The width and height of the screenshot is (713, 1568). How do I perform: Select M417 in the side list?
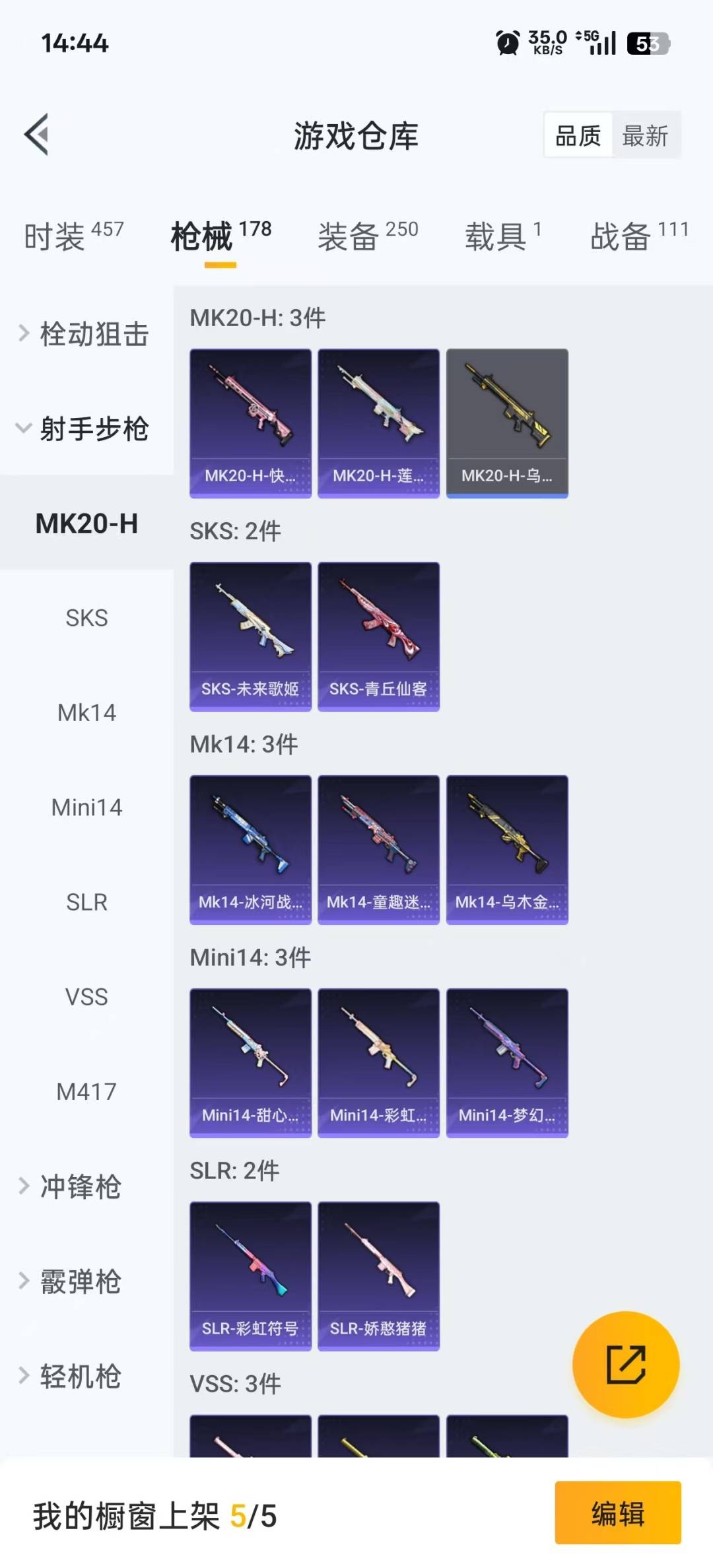point(86,1091)
